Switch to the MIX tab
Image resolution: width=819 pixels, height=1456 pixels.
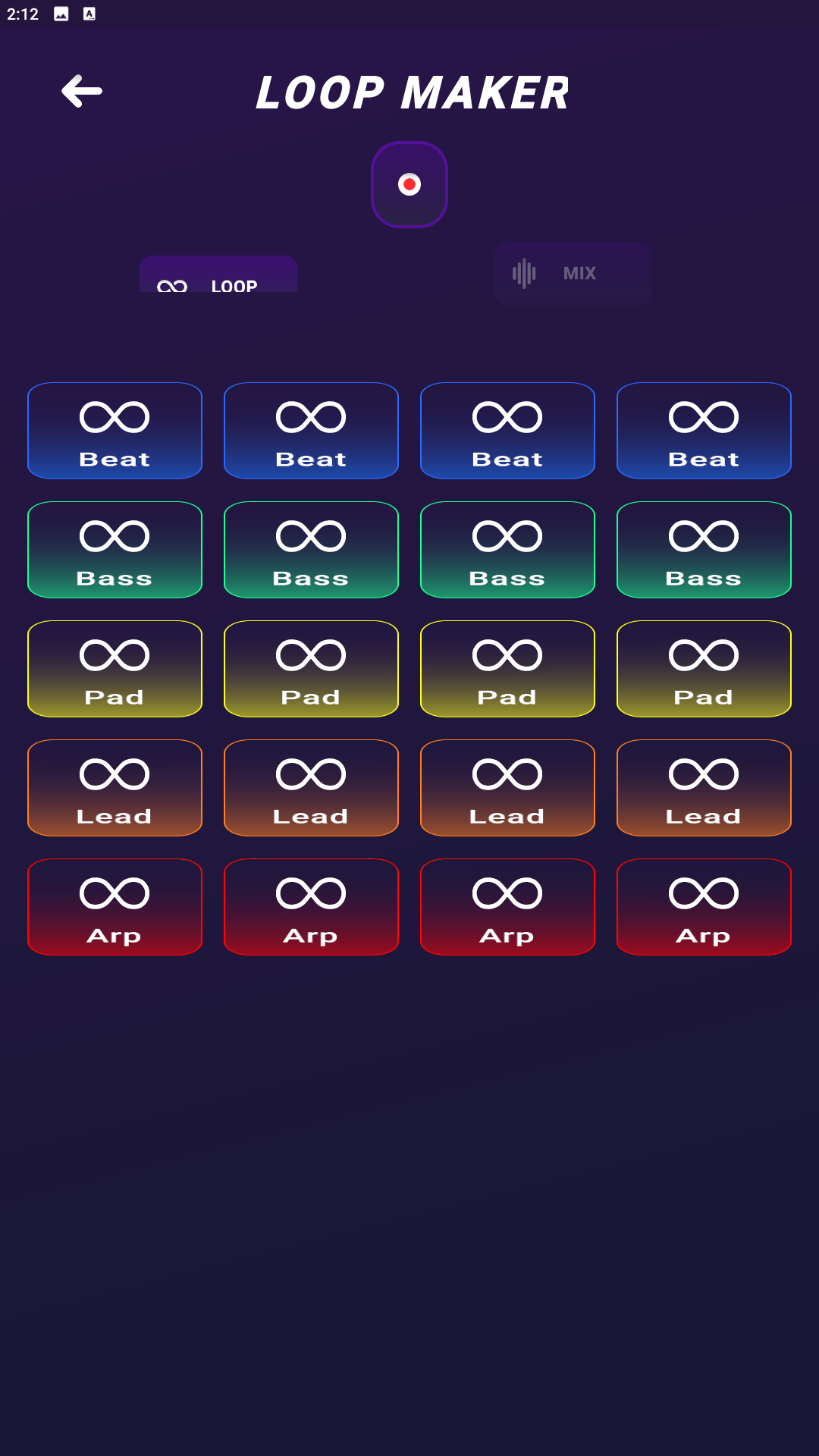pyautogui.click(x=573, y=273)
